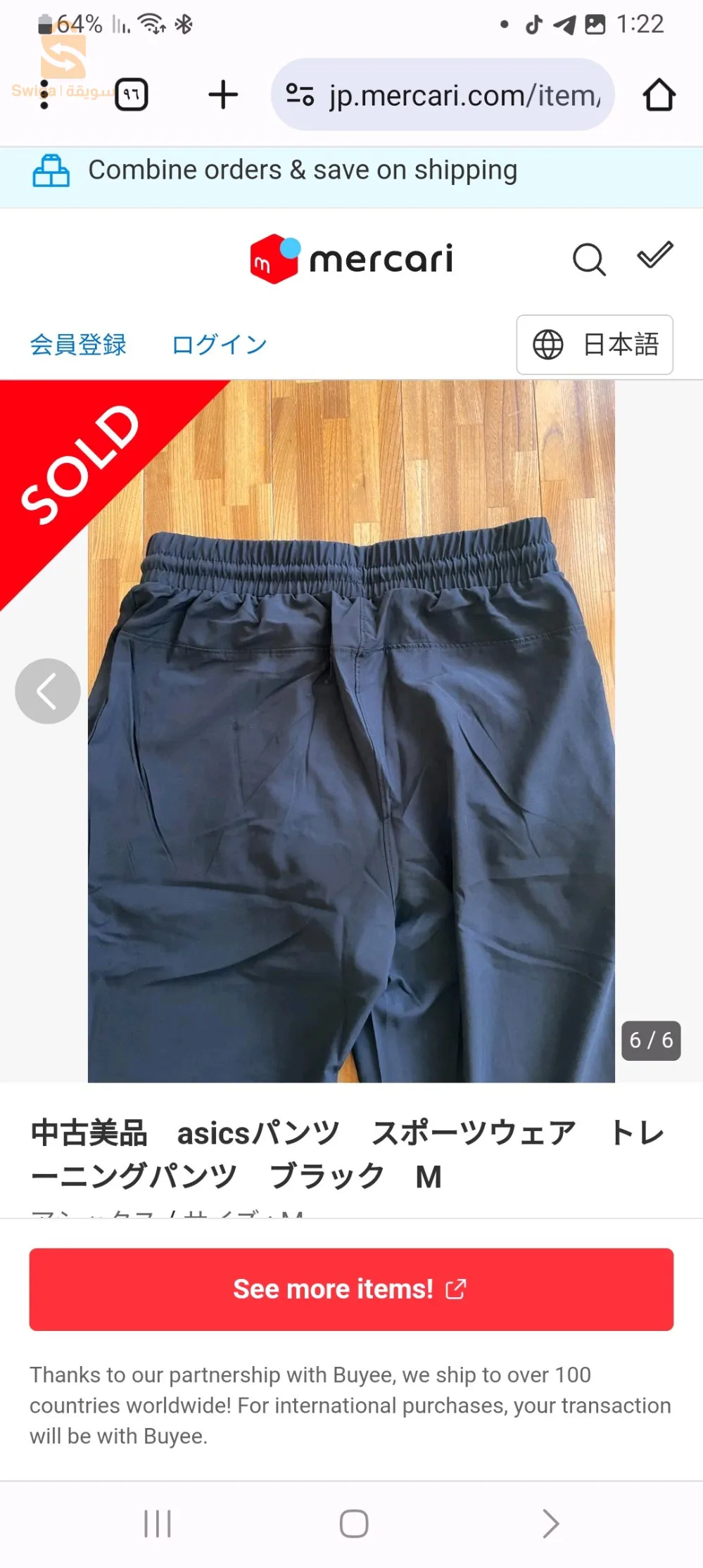Screen dimensions: 703x1568
Task: Tap the checkmark icon next to search
Action: [x=654, y=255]
